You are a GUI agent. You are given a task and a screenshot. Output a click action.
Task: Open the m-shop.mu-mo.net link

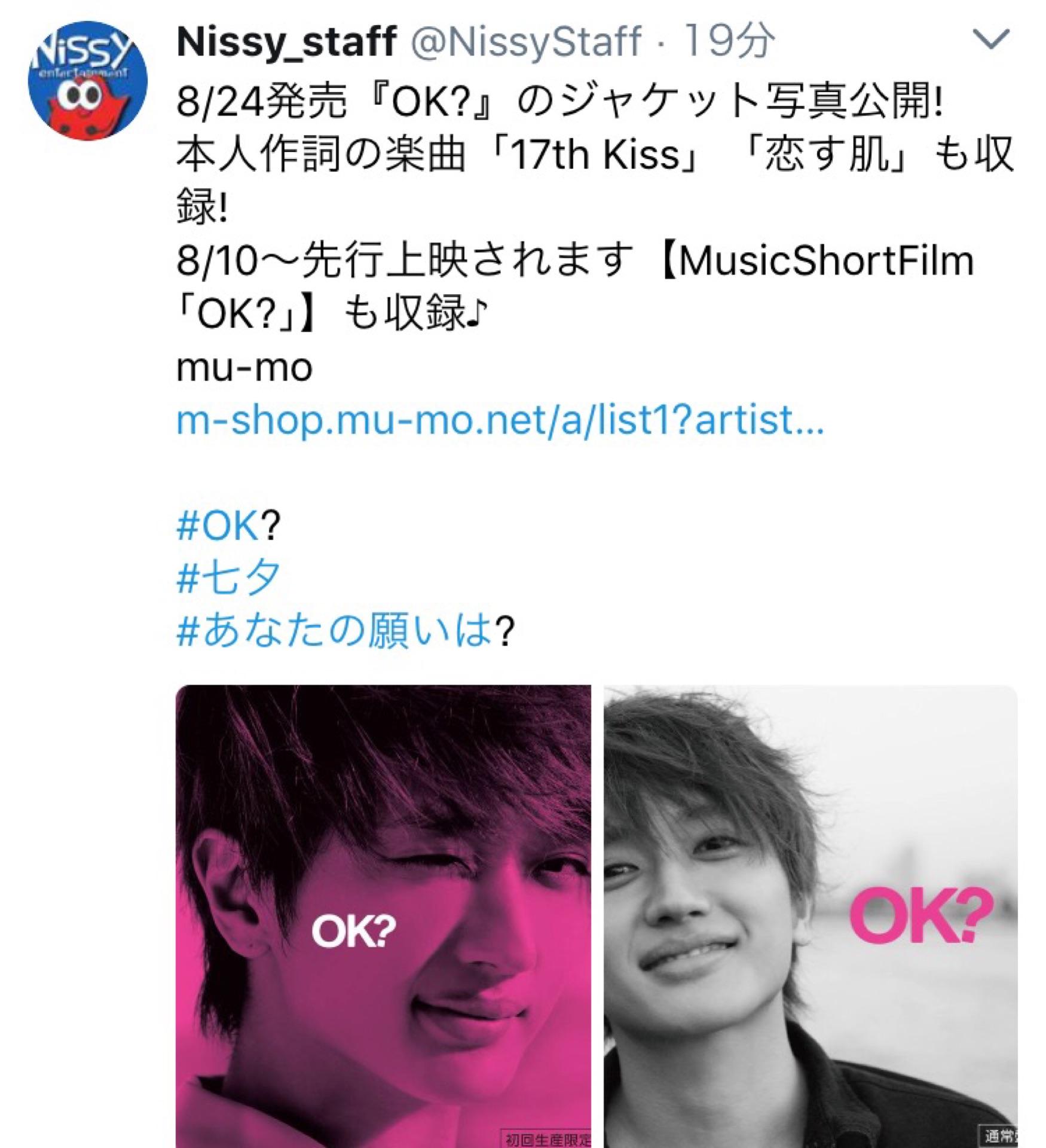500,420
